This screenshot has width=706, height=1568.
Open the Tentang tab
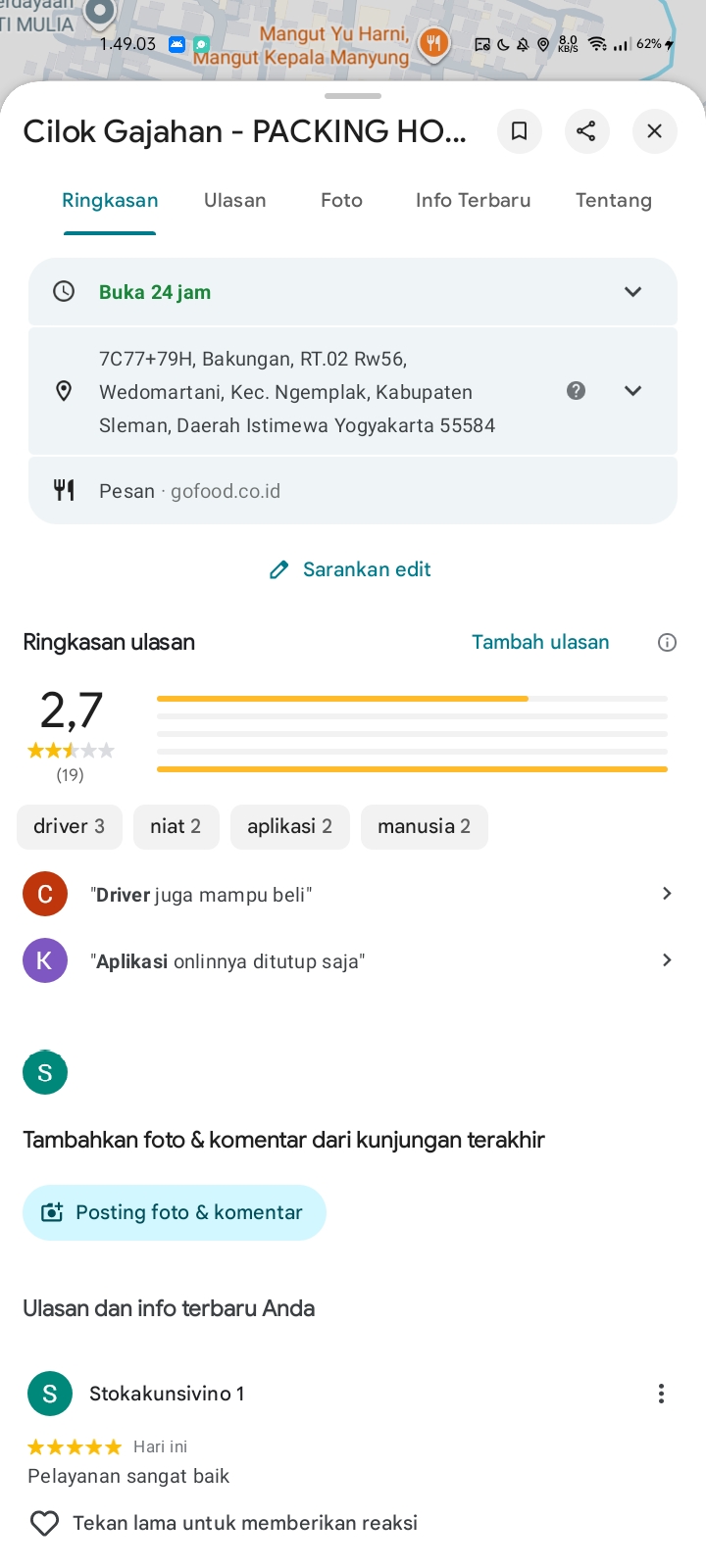(x=613, y=201)
